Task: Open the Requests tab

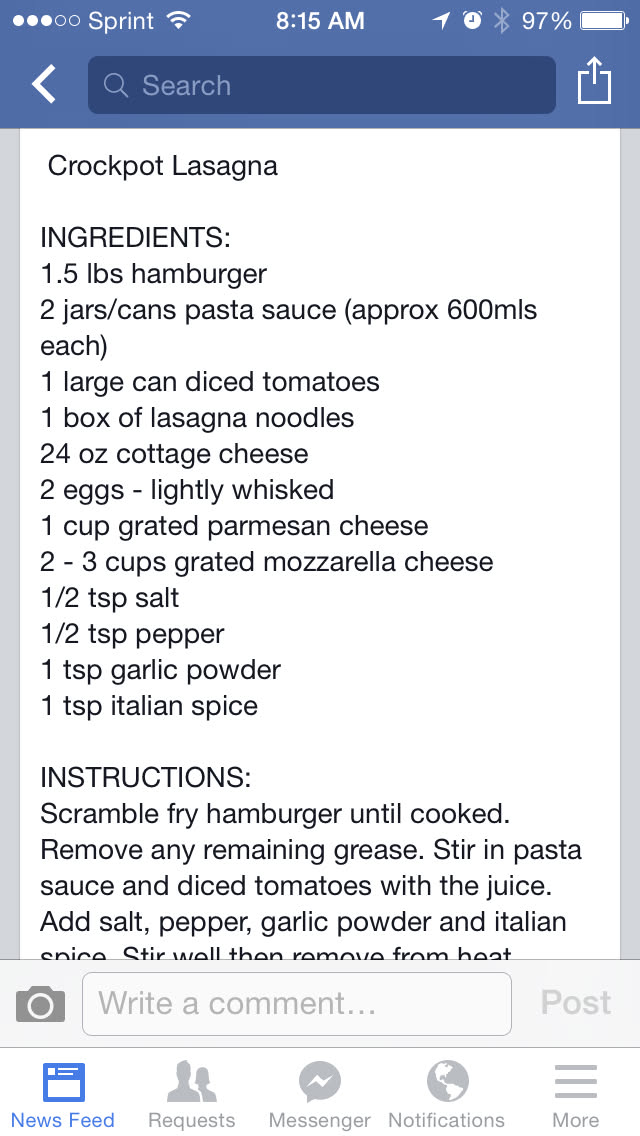Action: point(191,1094)
